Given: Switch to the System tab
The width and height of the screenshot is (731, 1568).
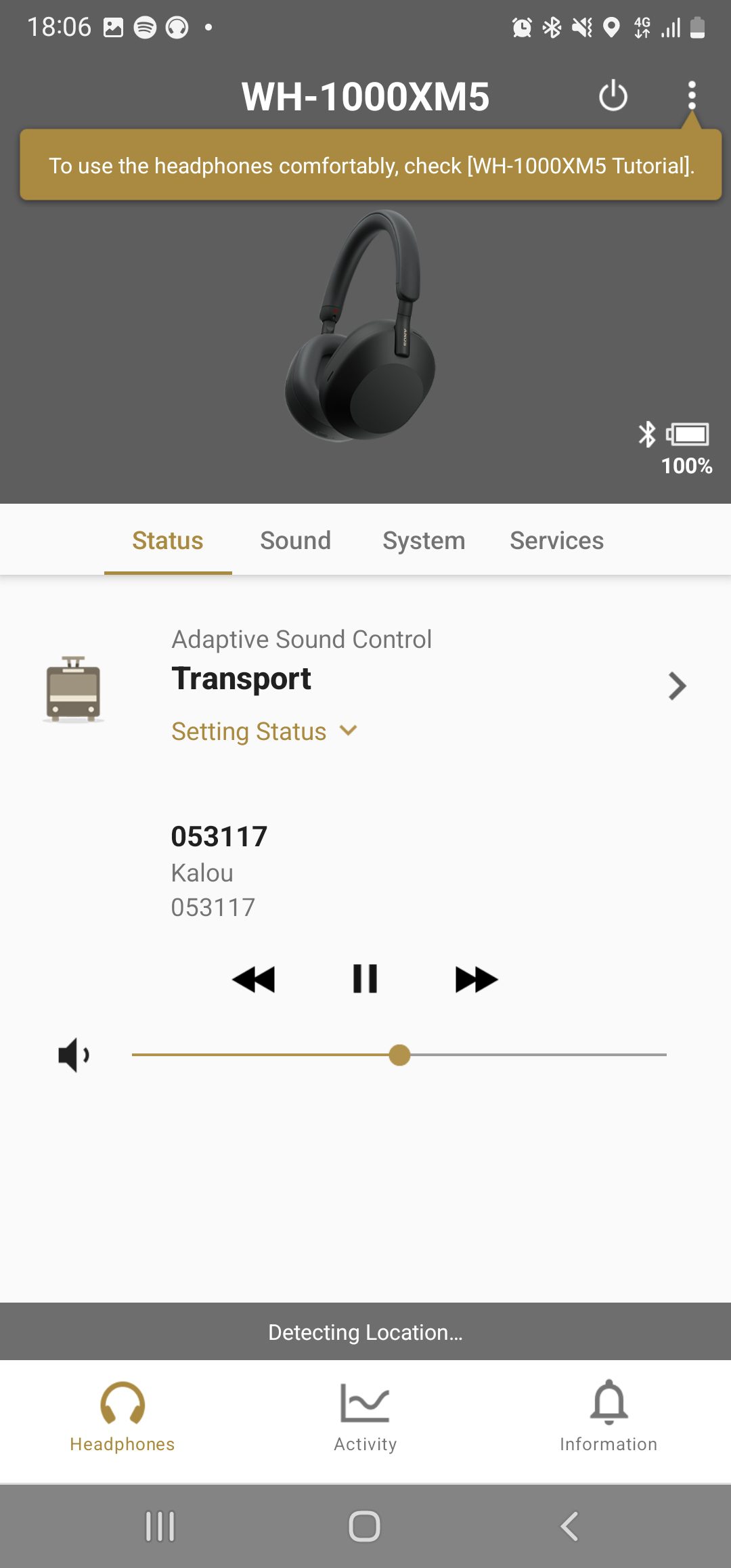Looking at the screenshot, I should [x=424, y=540].
